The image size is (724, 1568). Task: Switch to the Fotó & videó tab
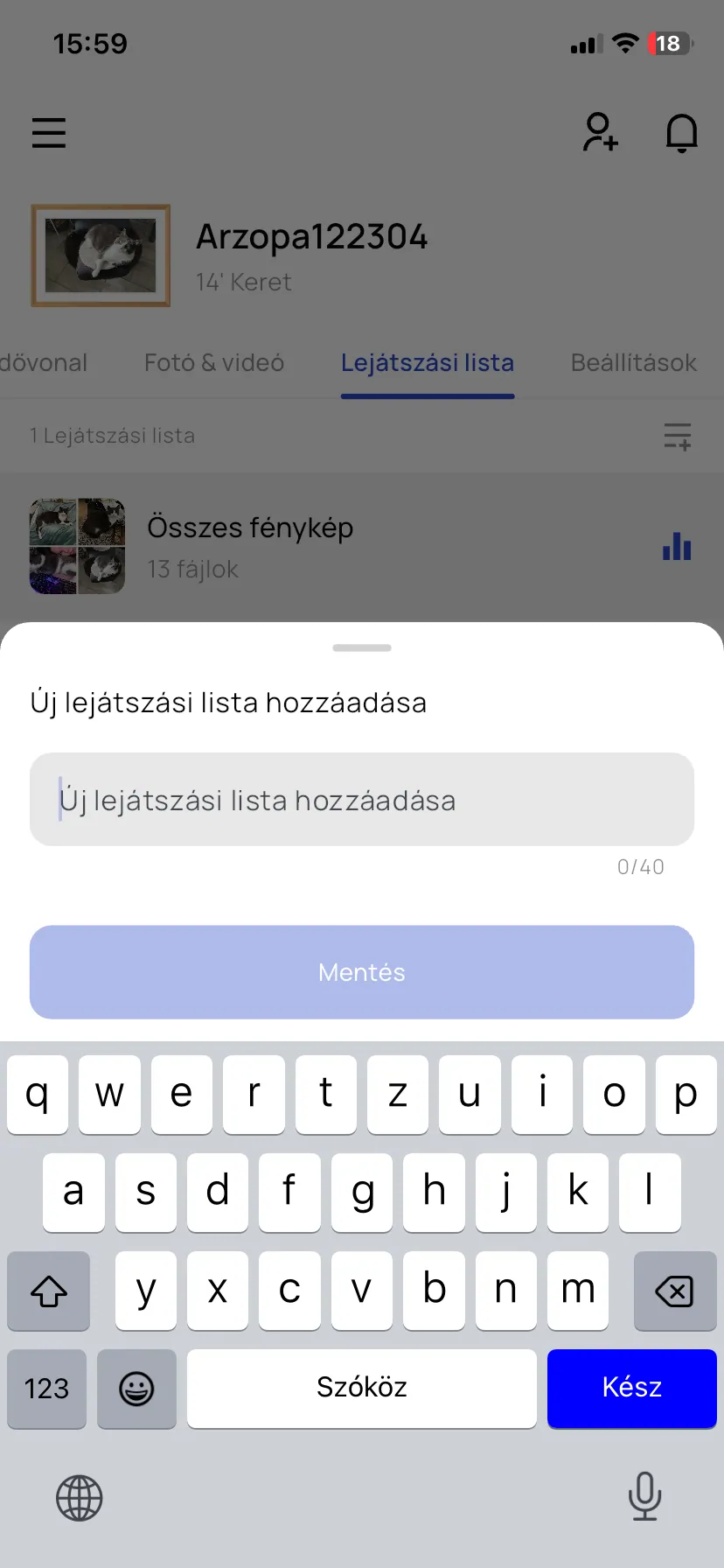214,362
